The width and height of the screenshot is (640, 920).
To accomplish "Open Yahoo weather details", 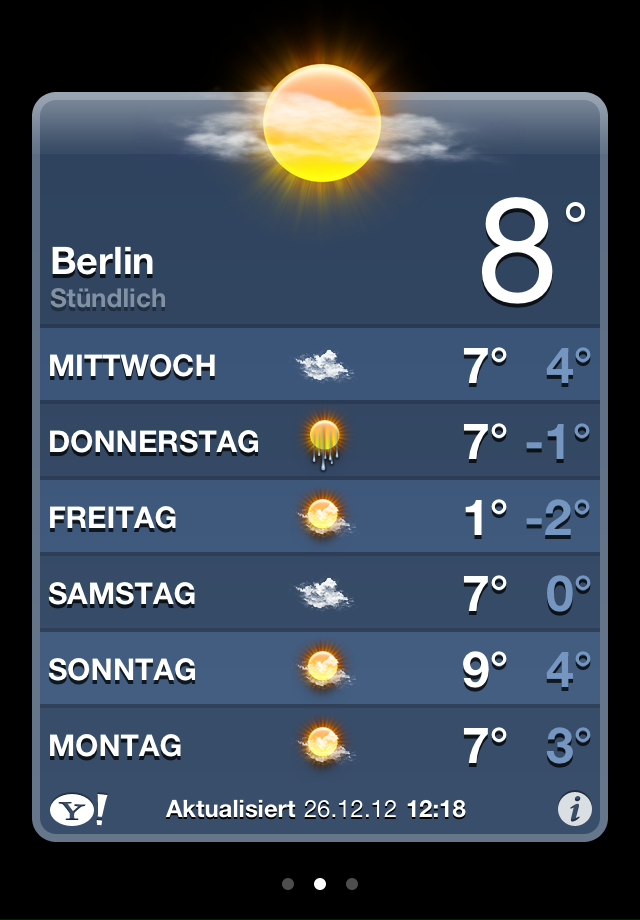I will click(x=78, y=809).
